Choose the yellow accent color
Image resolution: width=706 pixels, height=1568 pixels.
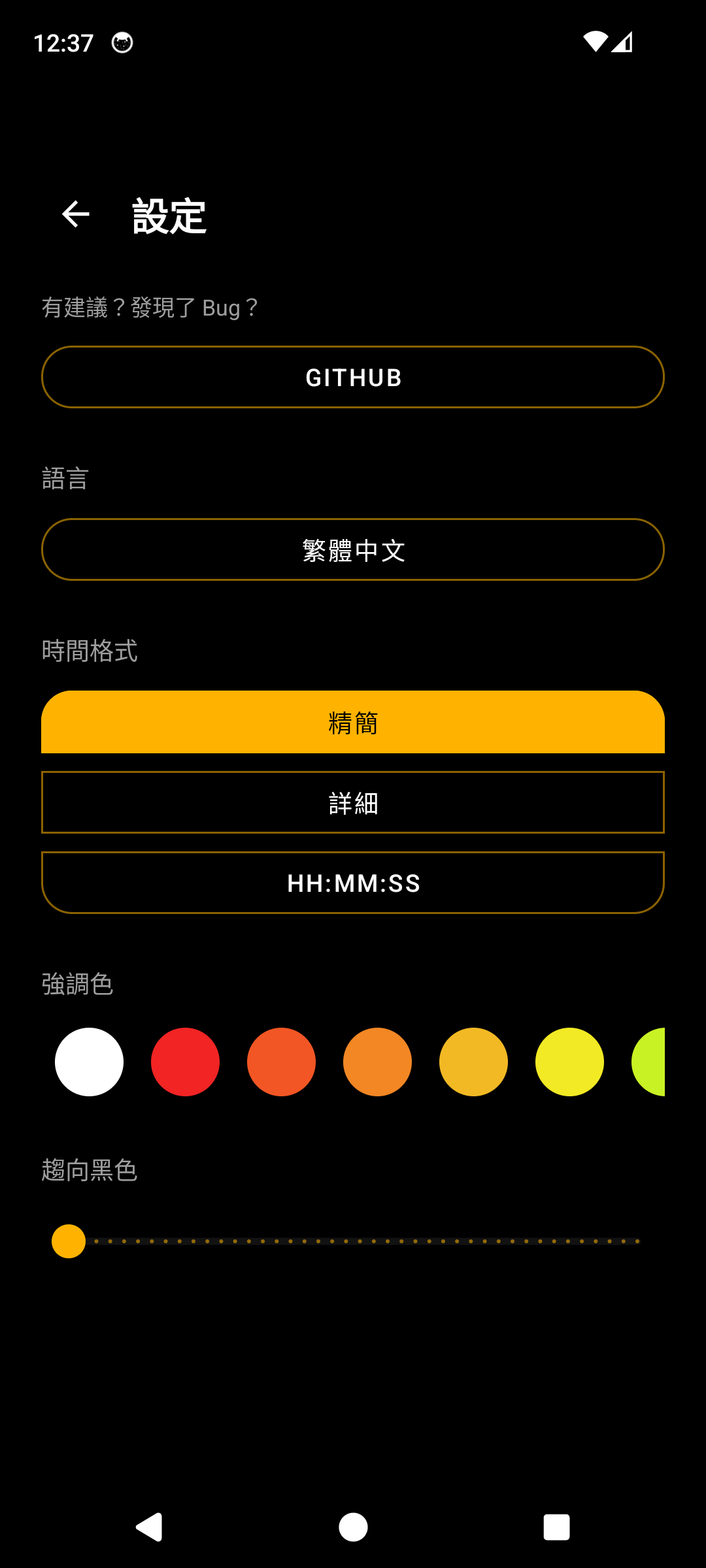pyautogui.click(x=569, y=1062)
